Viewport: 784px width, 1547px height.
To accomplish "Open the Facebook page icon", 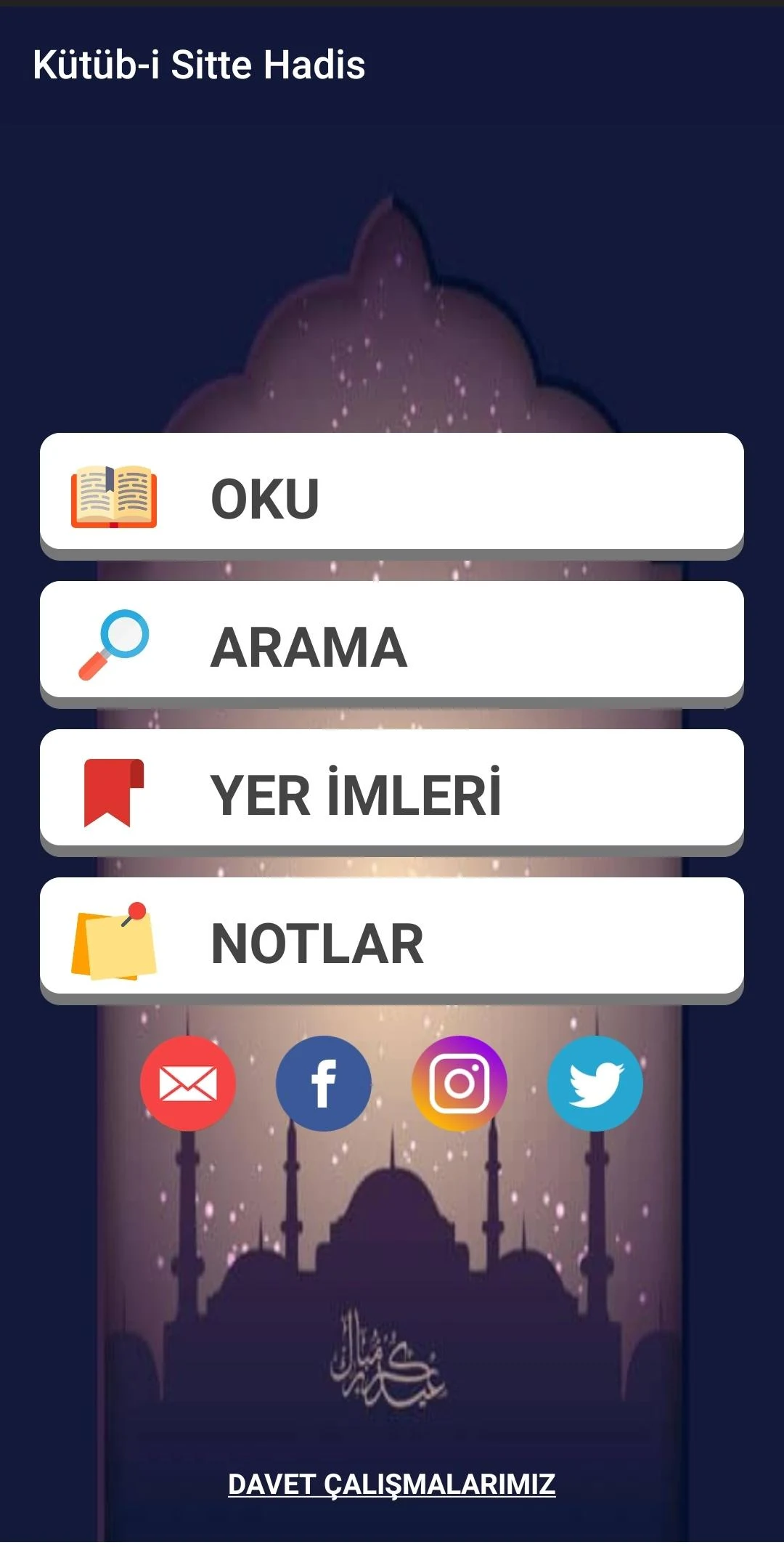I will click(x=324, y=1083).
